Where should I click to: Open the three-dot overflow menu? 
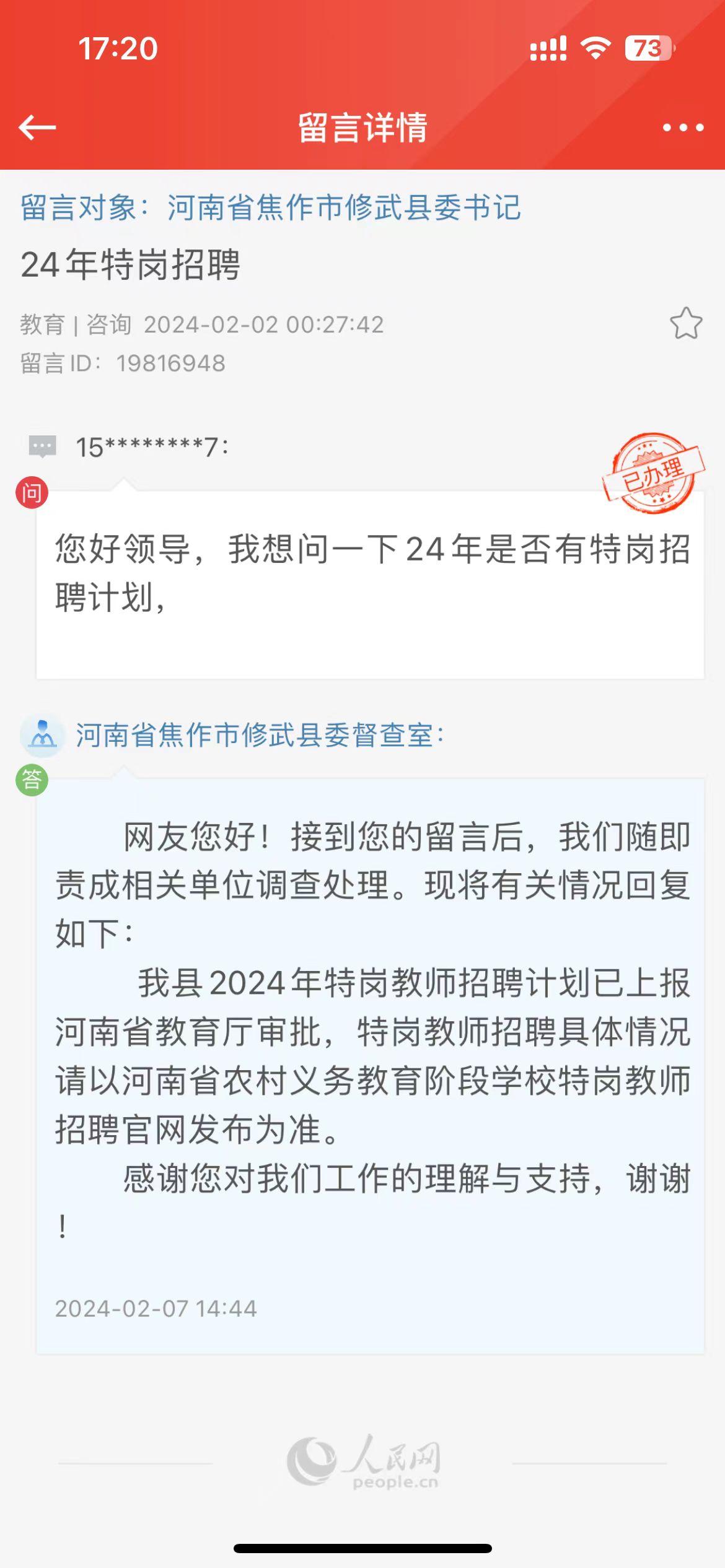click(683, 128)
